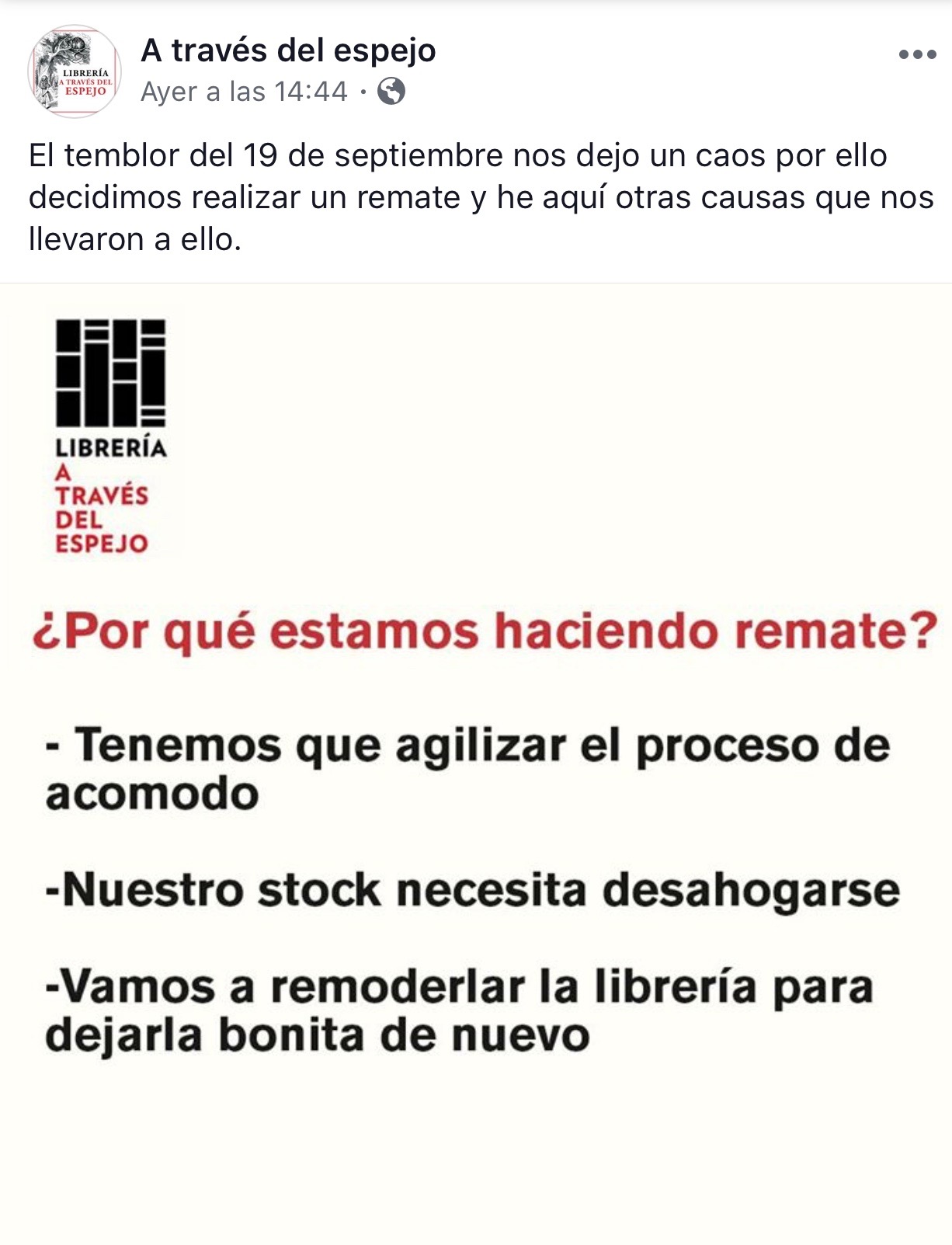
Task: Open the post timestamp Ayer a las 14:44
Action: 244,92
